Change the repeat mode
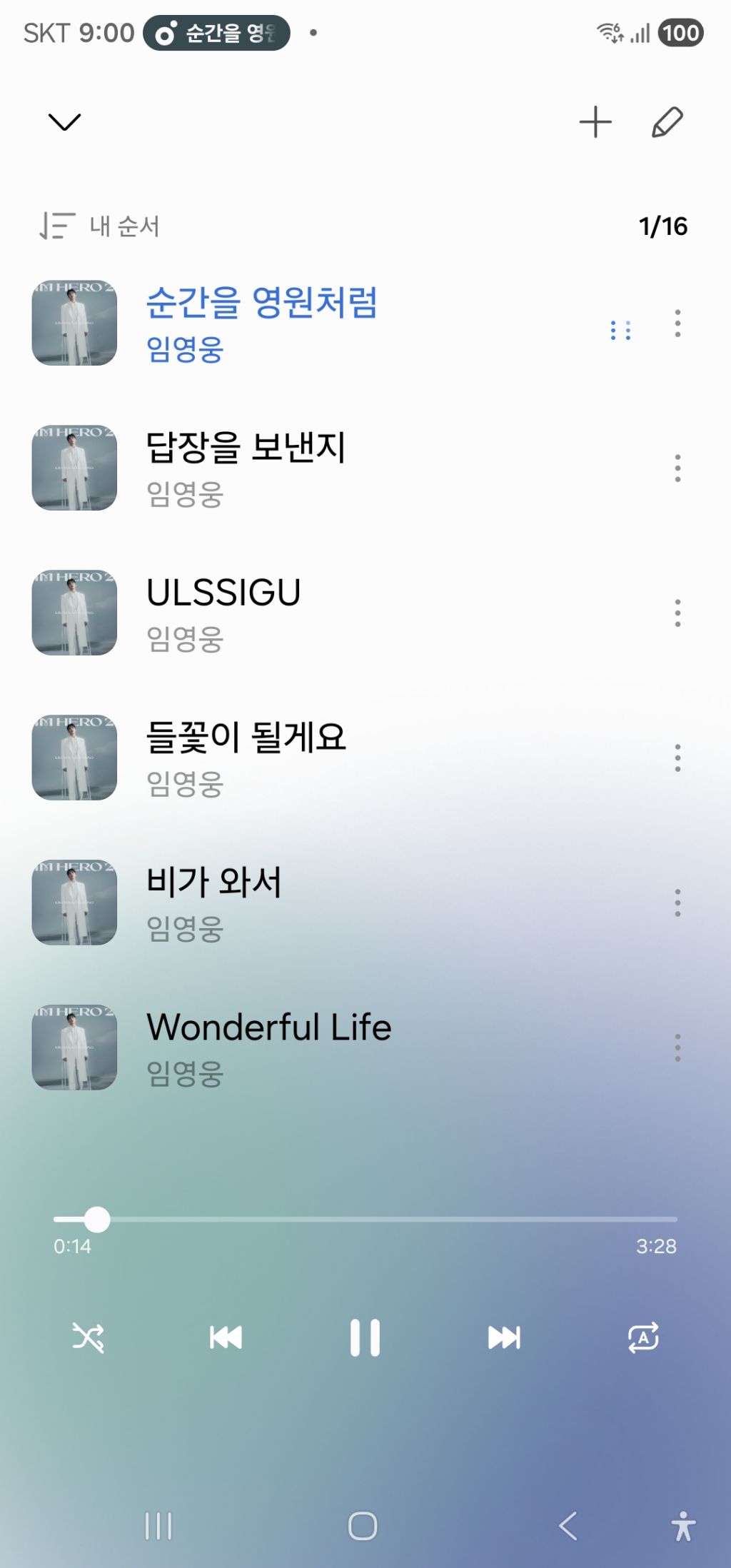The image size is (731, 1568). (643, 1337)
